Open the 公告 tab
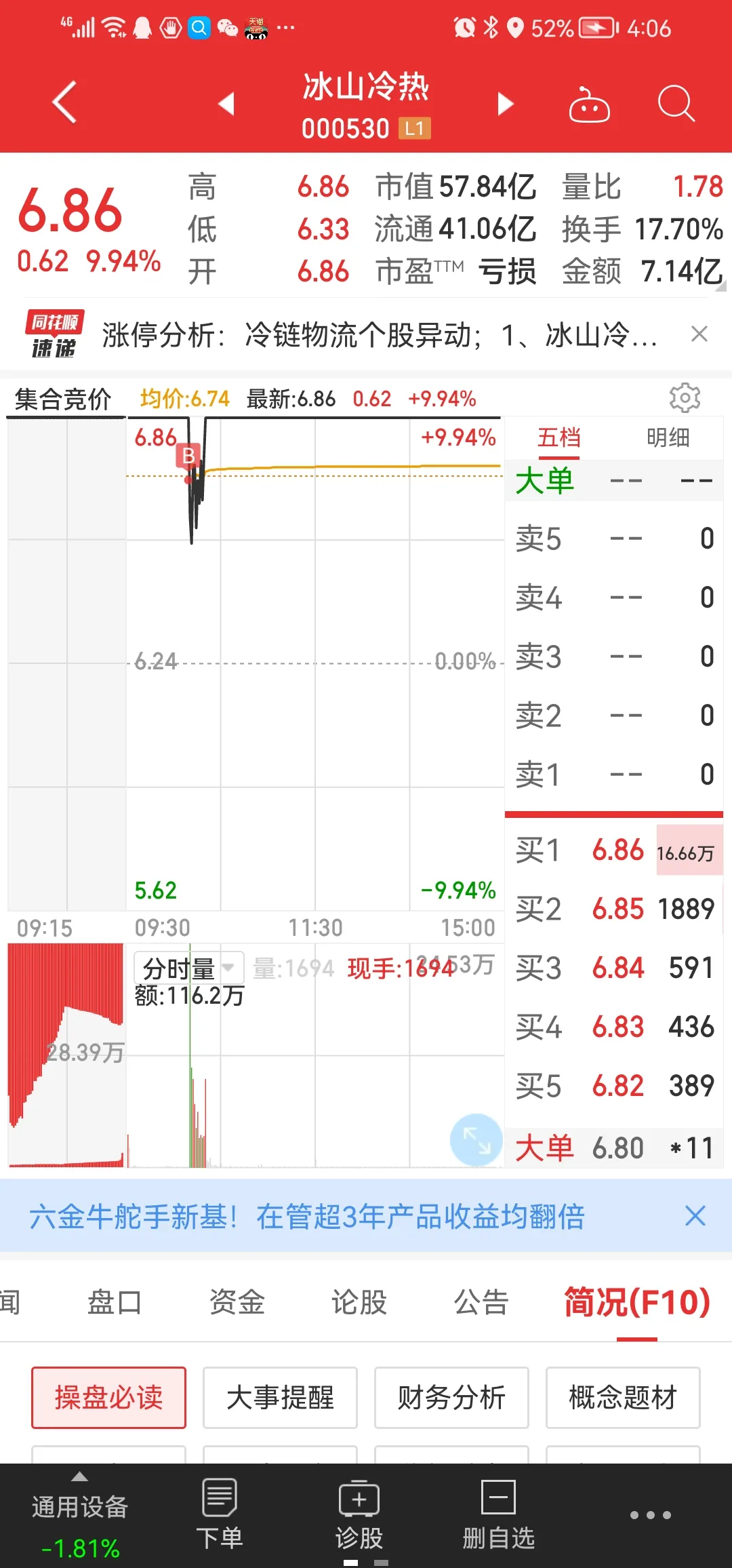 click(481, 1302)
